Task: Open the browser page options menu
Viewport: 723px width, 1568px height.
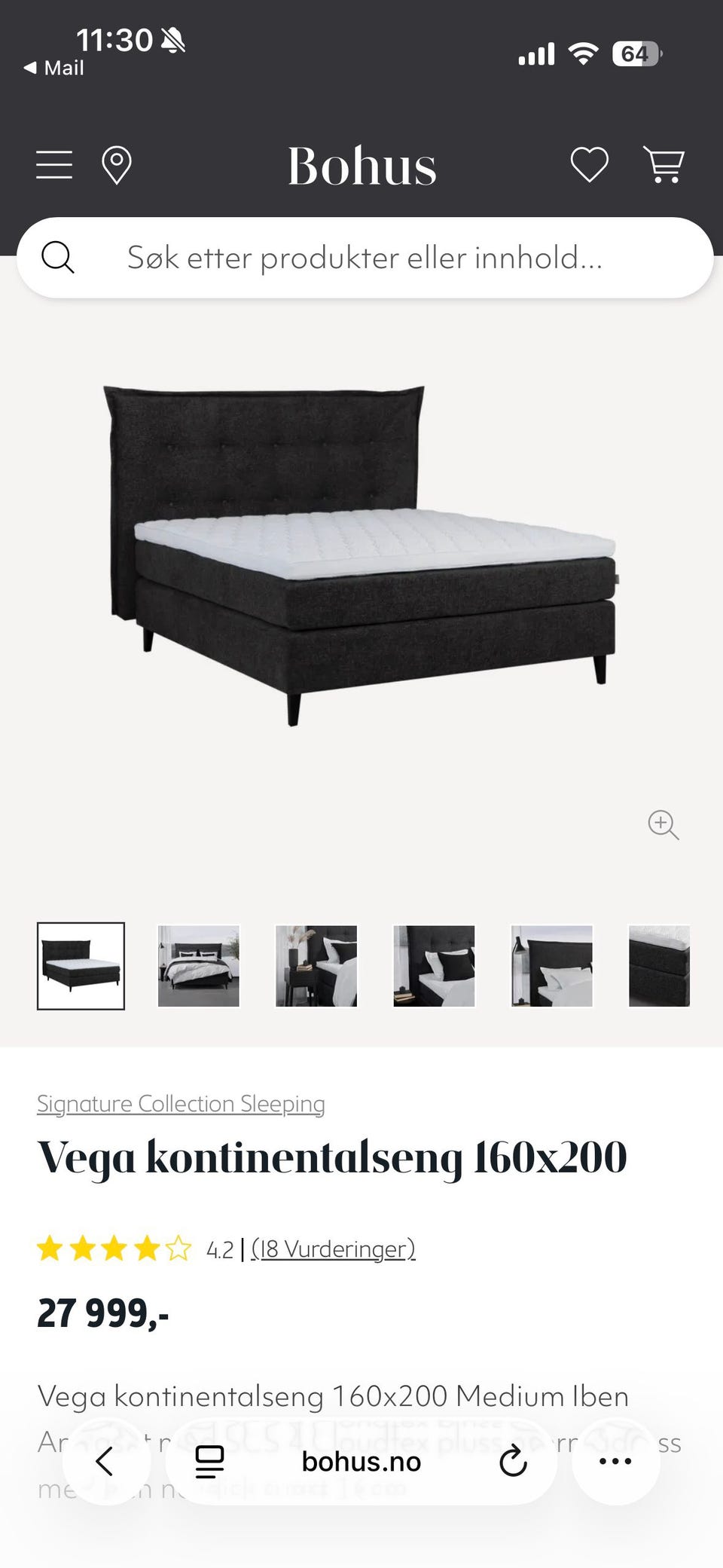Action: [x=209, y=1462]
